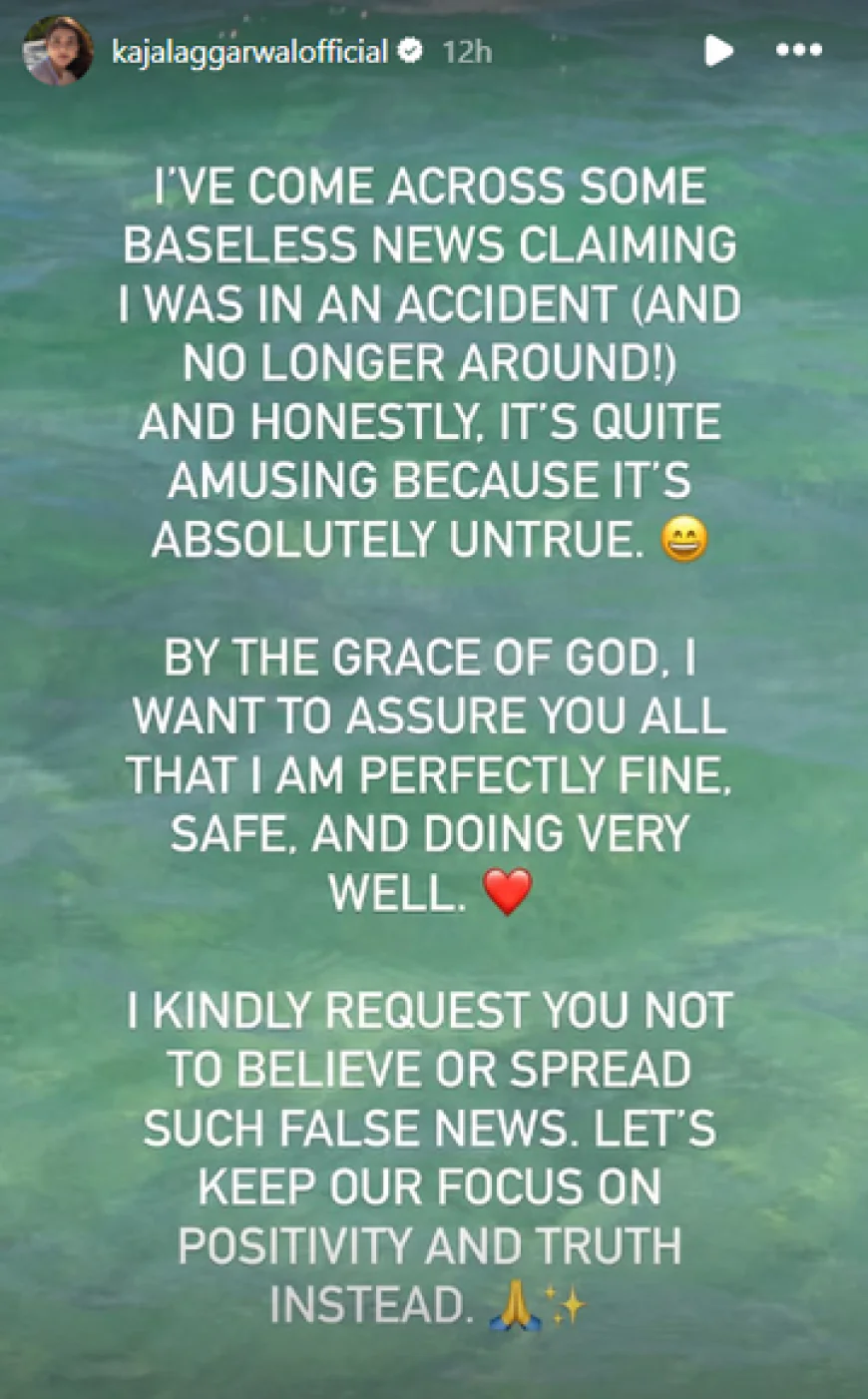Open kajalaggarwalofficial's profile picture

(x=58, y=51)
